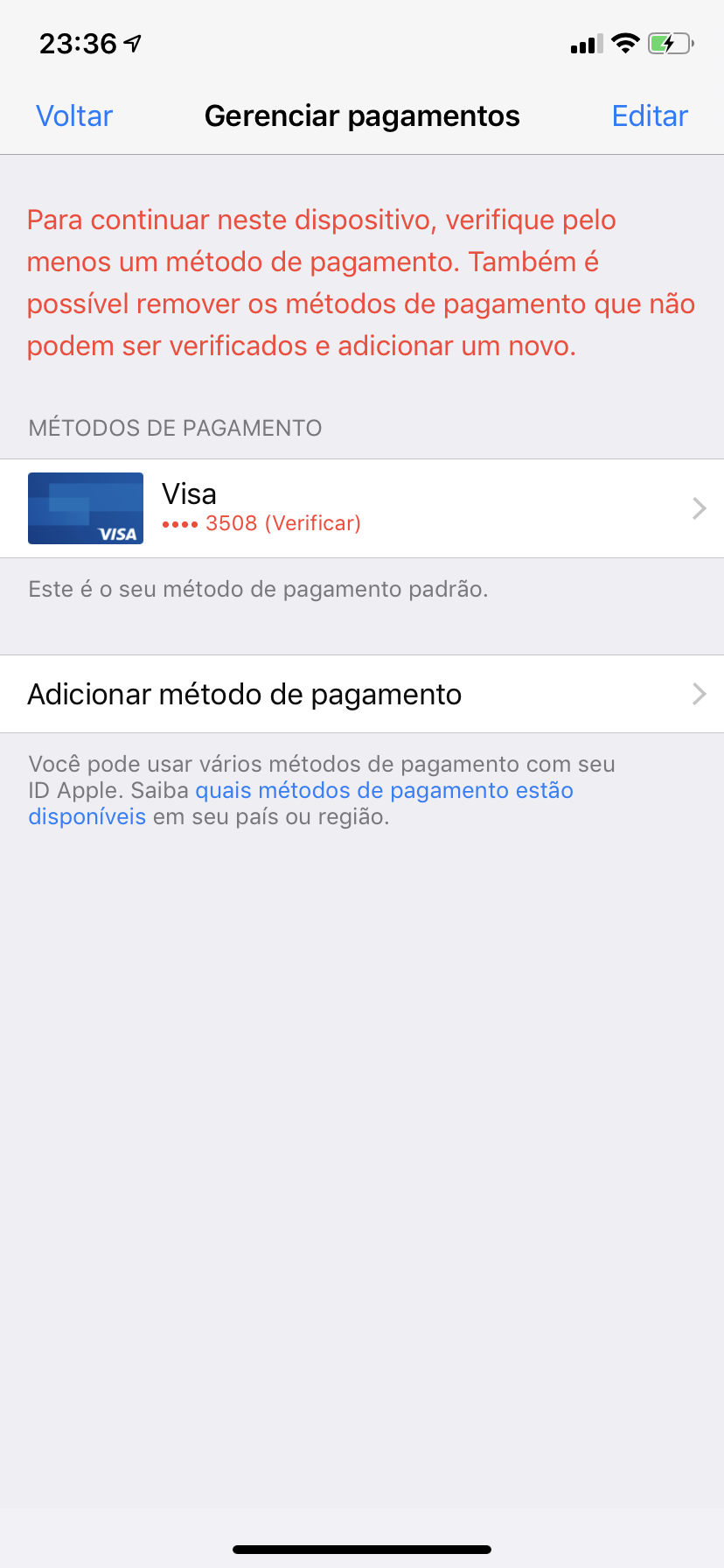Open link about available payment methods
724x1568 pixels.
click(x=383, y=791)
